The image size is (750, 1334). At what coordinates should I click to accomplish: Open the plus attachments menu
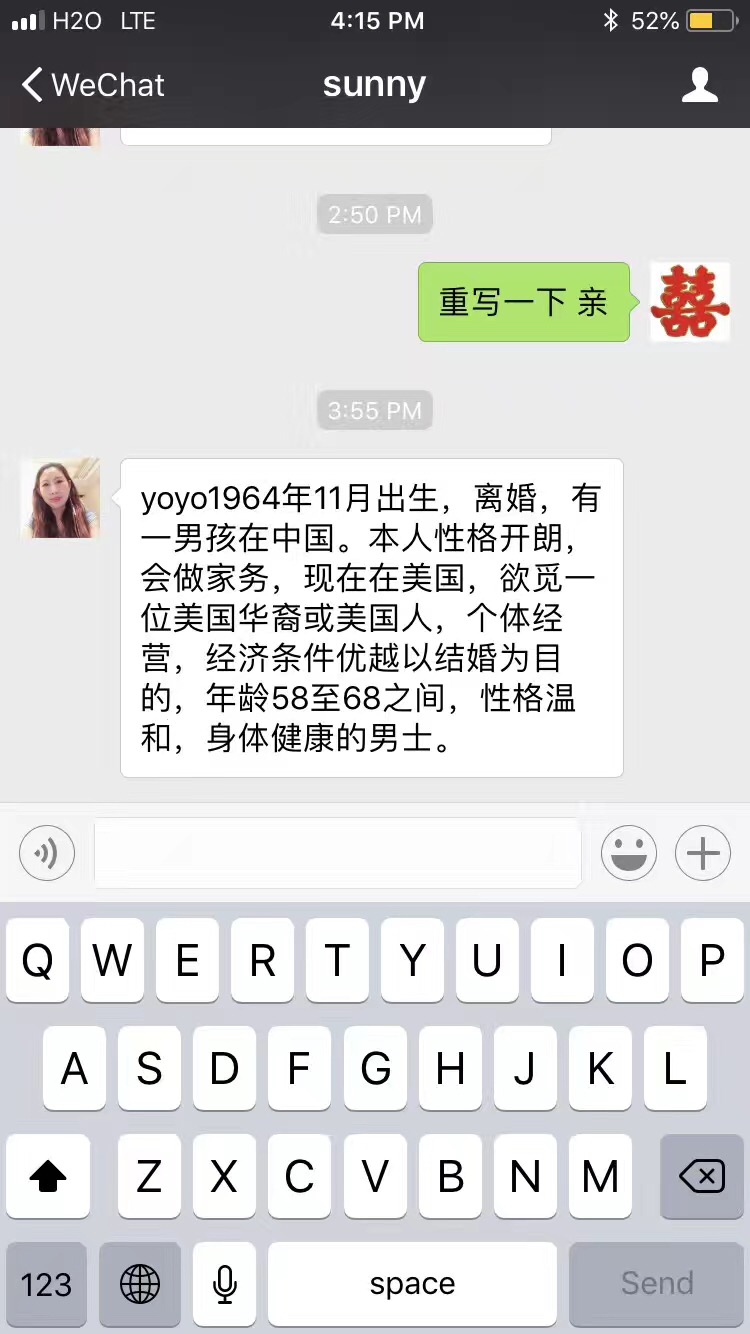click(x=703, y=853)
